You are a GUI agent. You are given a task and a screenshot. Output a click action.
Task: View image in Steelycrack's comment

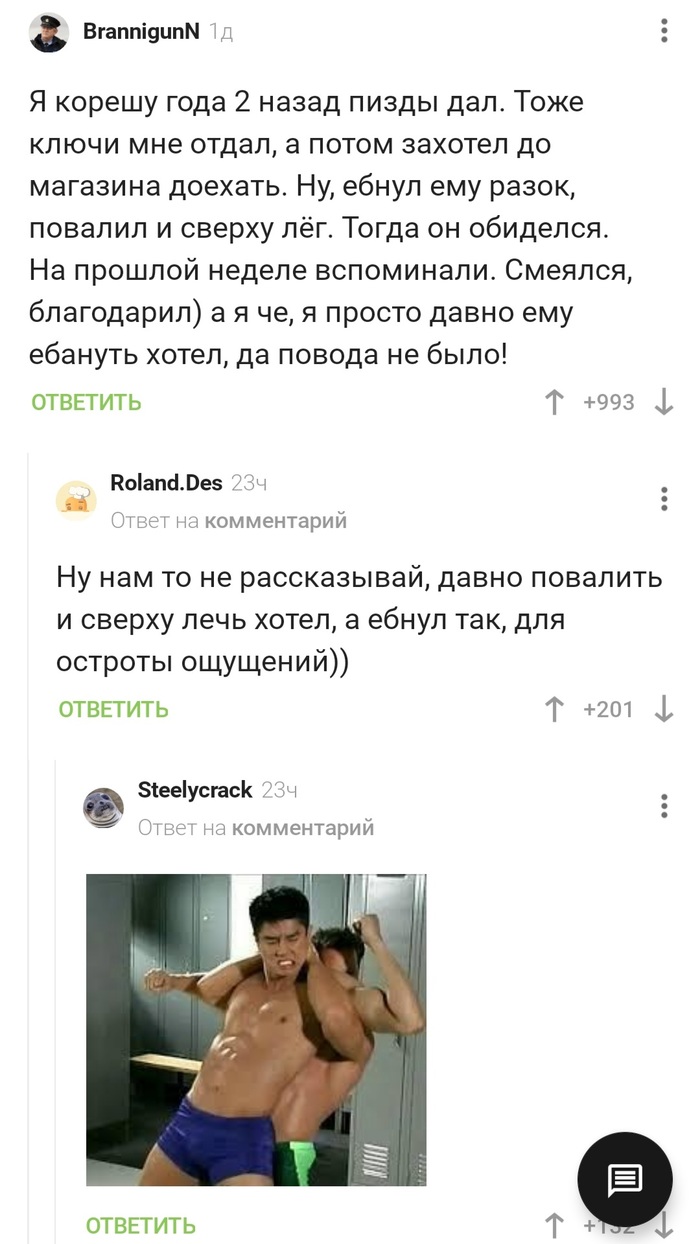[256, 1030]
